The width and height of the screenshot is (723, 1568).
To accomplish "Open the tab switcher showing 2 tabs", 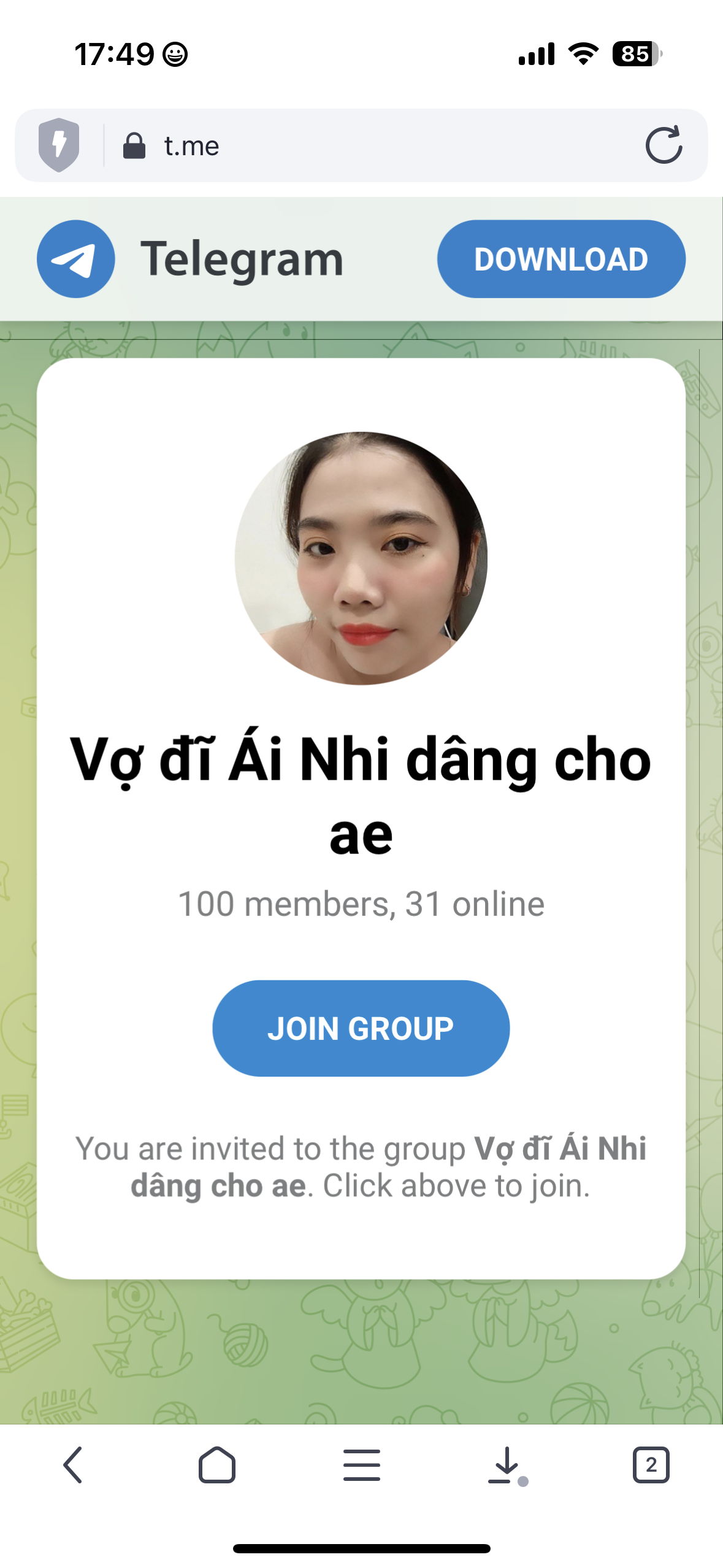I will pyautogui.click(x=651, y=1465).
